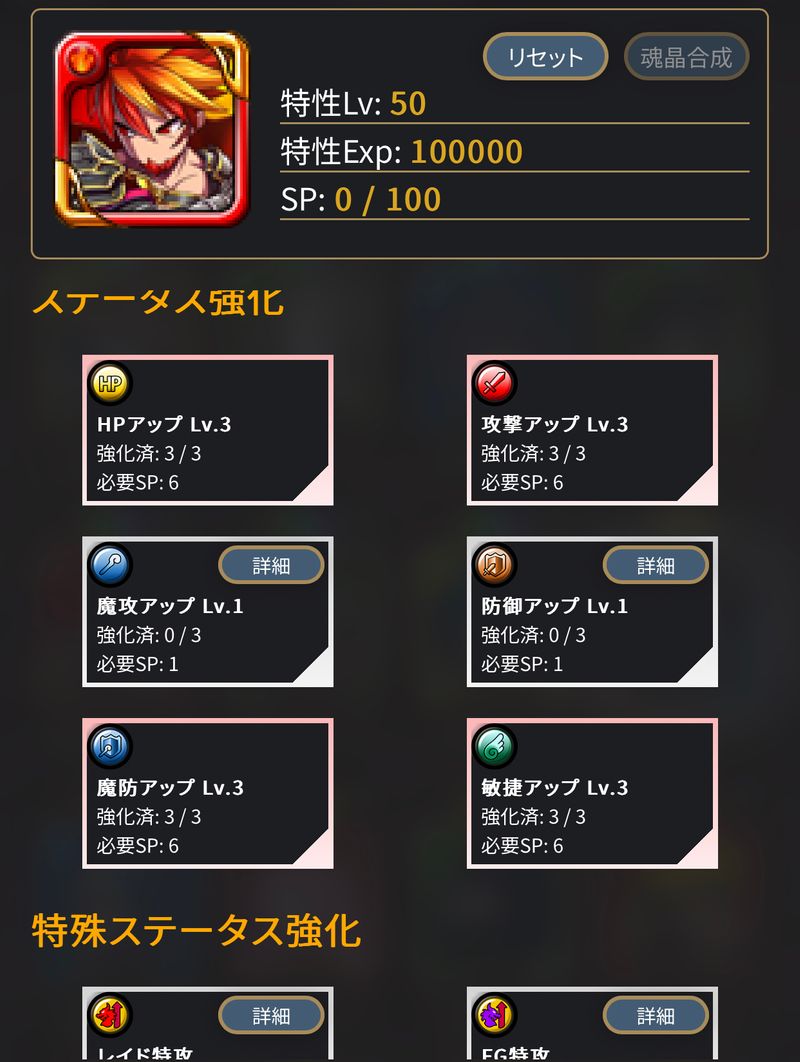Select the 敏捷アップ Lv.3 card

592,794
